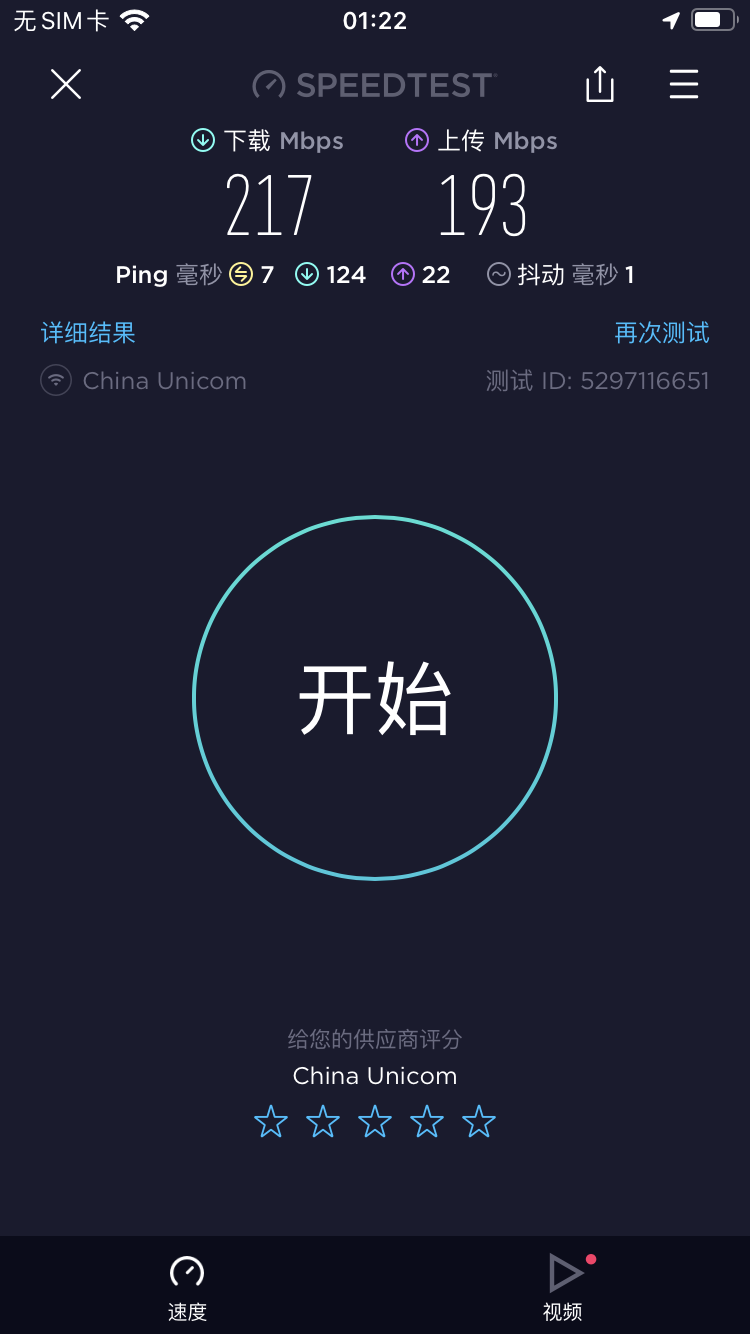Screen dimensions: 750x1334
Task: Tap 再次测试 to test again
Action: point(661,333)
